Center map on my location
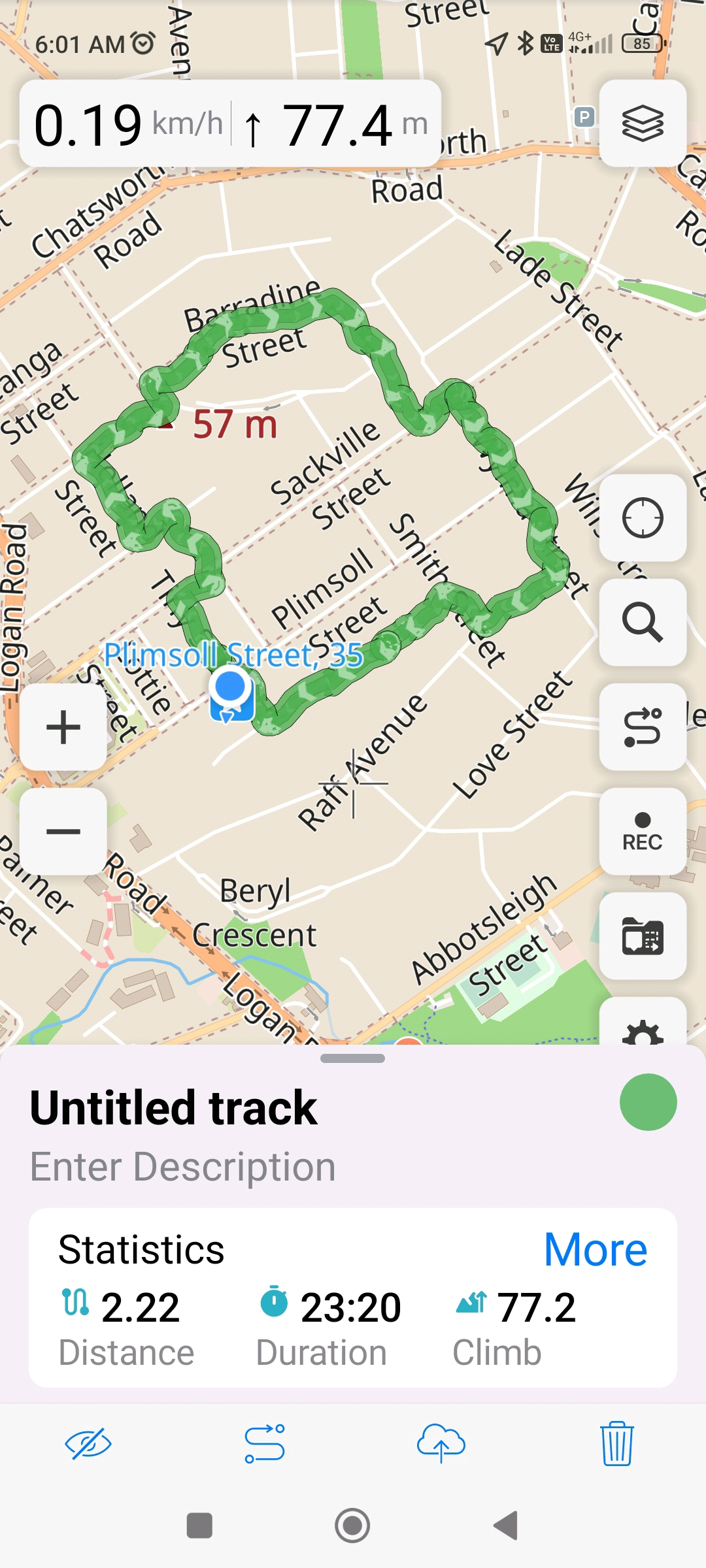The image size is (706, 1568). pyautogui.click(x=643, y=518)
